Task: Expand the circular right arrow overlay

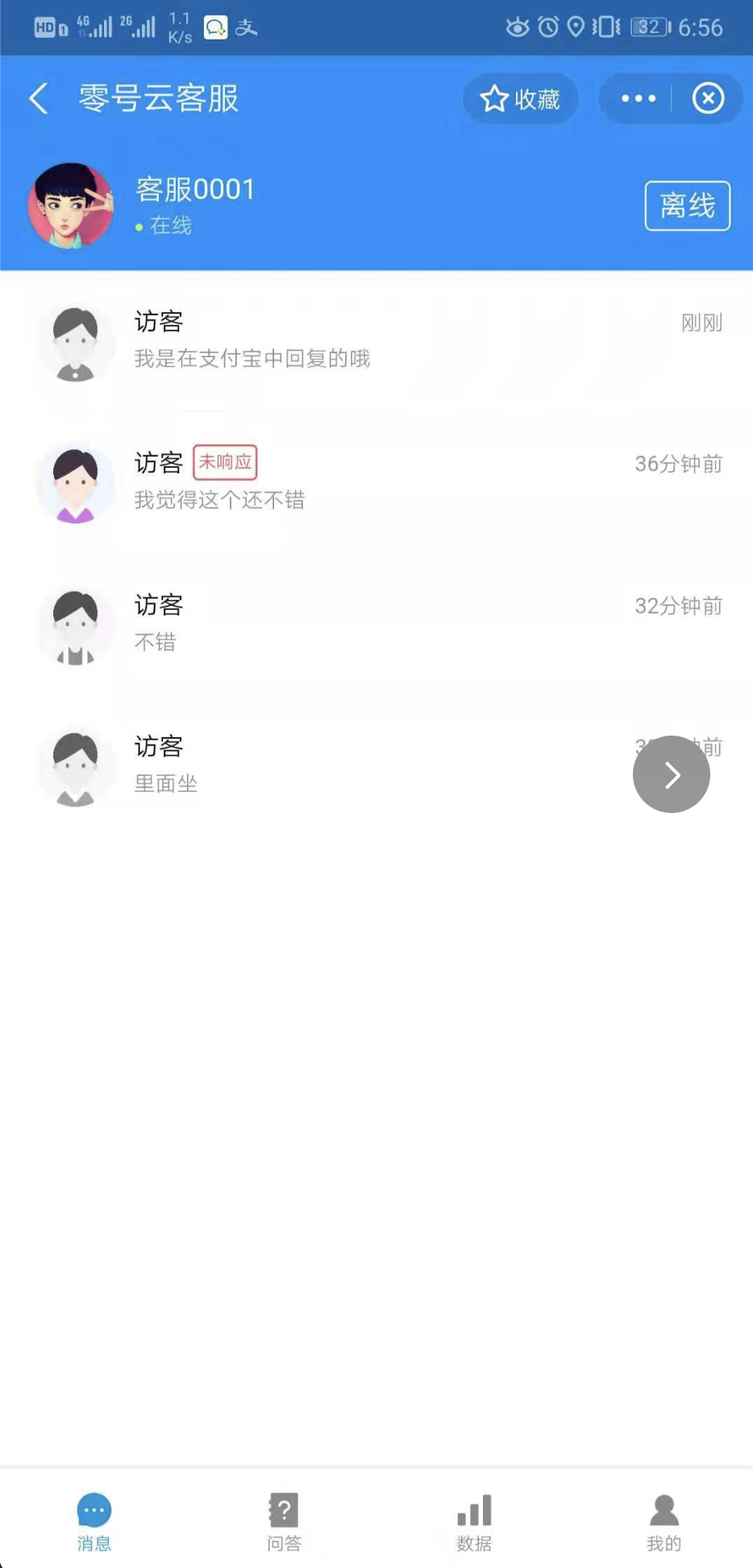Action: 671,774
